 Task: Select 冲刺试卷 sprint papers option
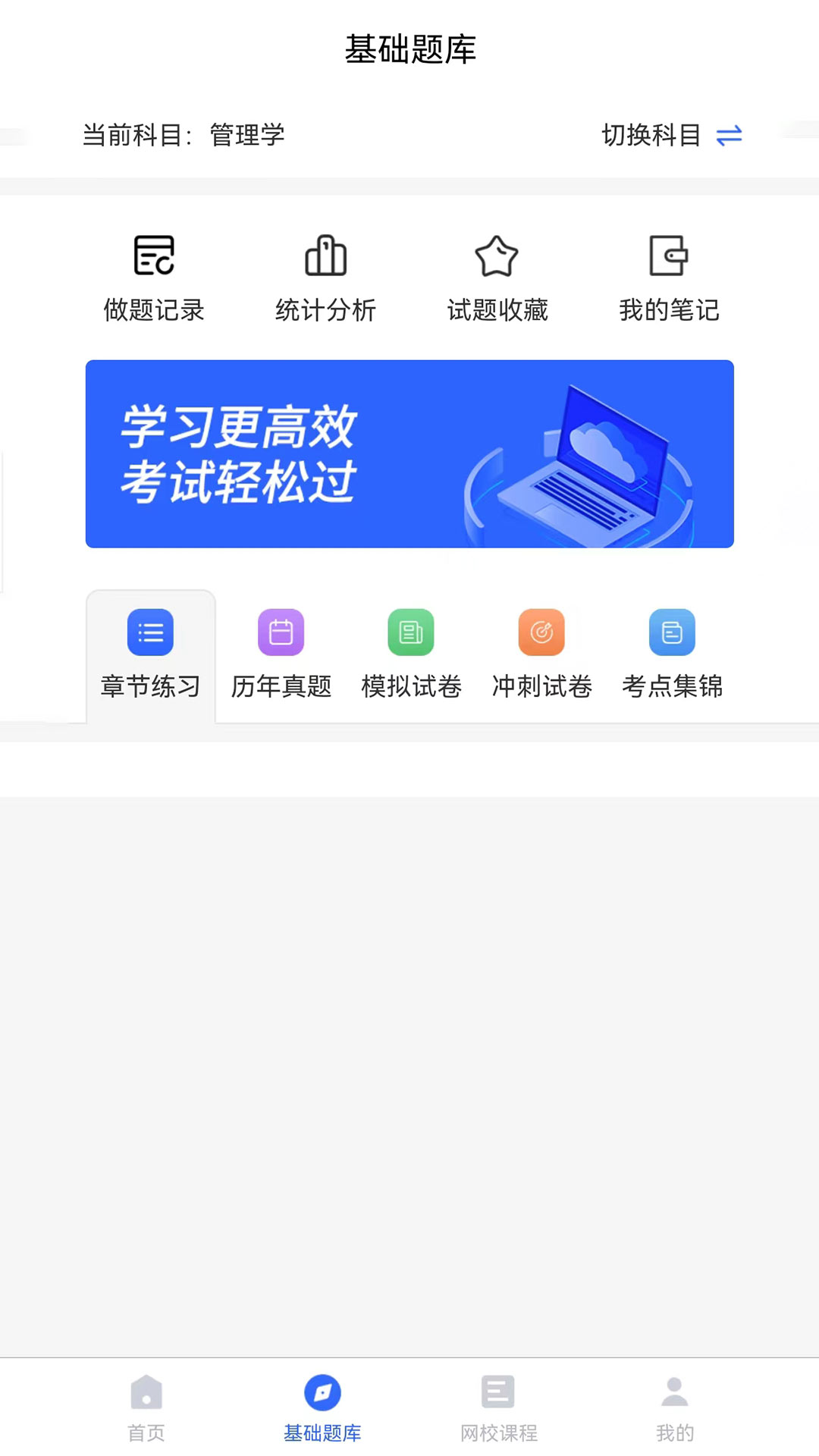[540, 687]
